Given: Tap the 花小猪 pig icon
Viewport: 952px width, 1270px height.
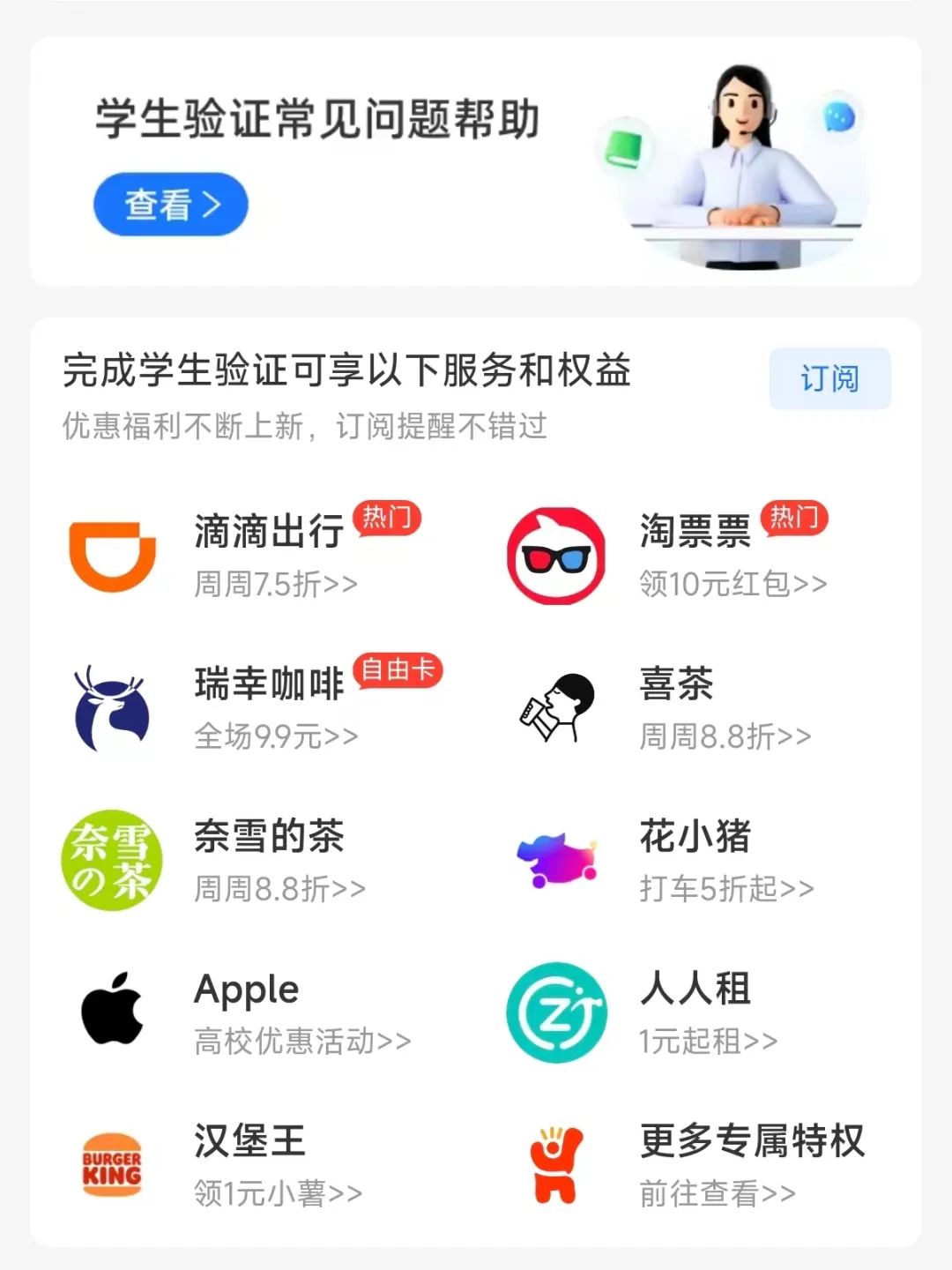Looking at the screenshot, I should [x=555, y=860].
